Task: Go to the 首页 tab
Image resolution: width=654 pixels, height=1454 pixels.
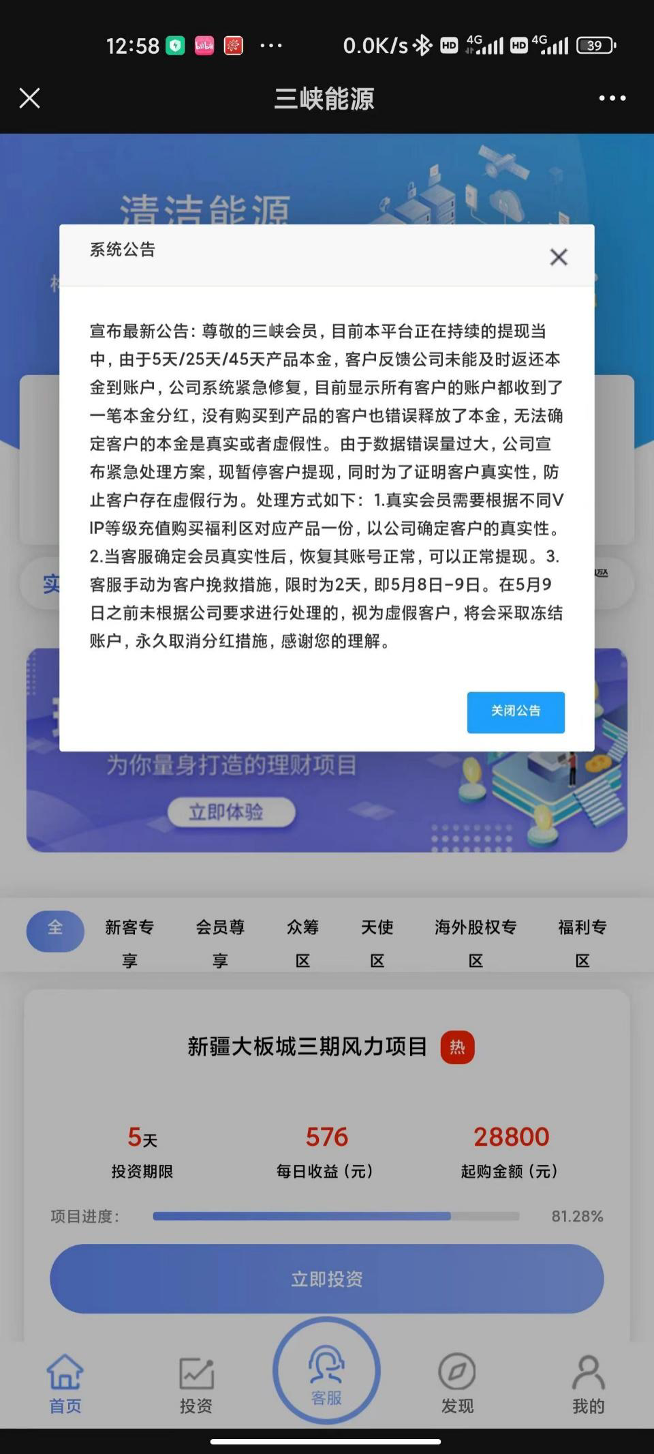Action: 65,1384
